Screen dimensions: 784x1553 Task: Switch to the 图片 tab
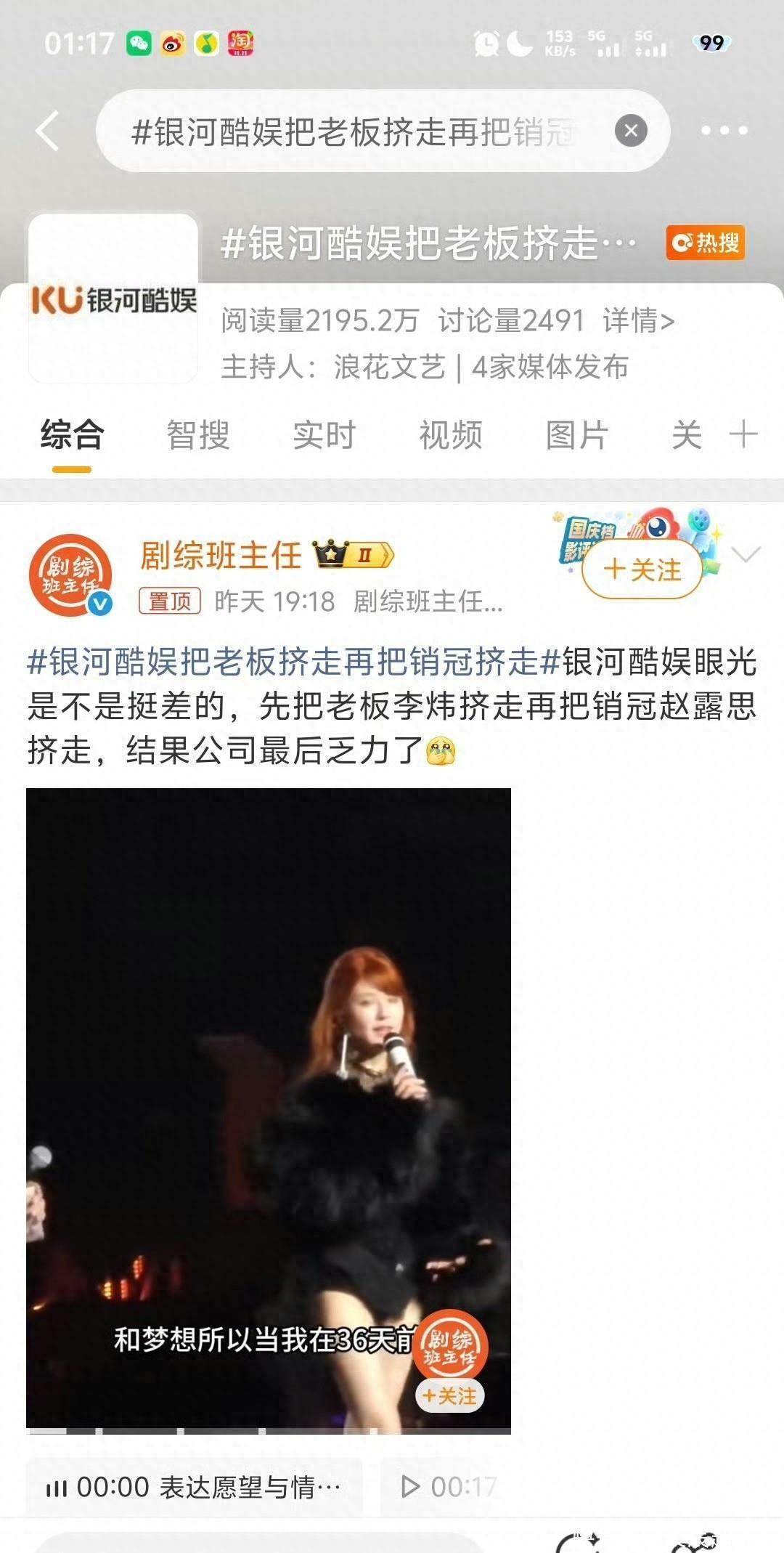[x=576, y=436]
